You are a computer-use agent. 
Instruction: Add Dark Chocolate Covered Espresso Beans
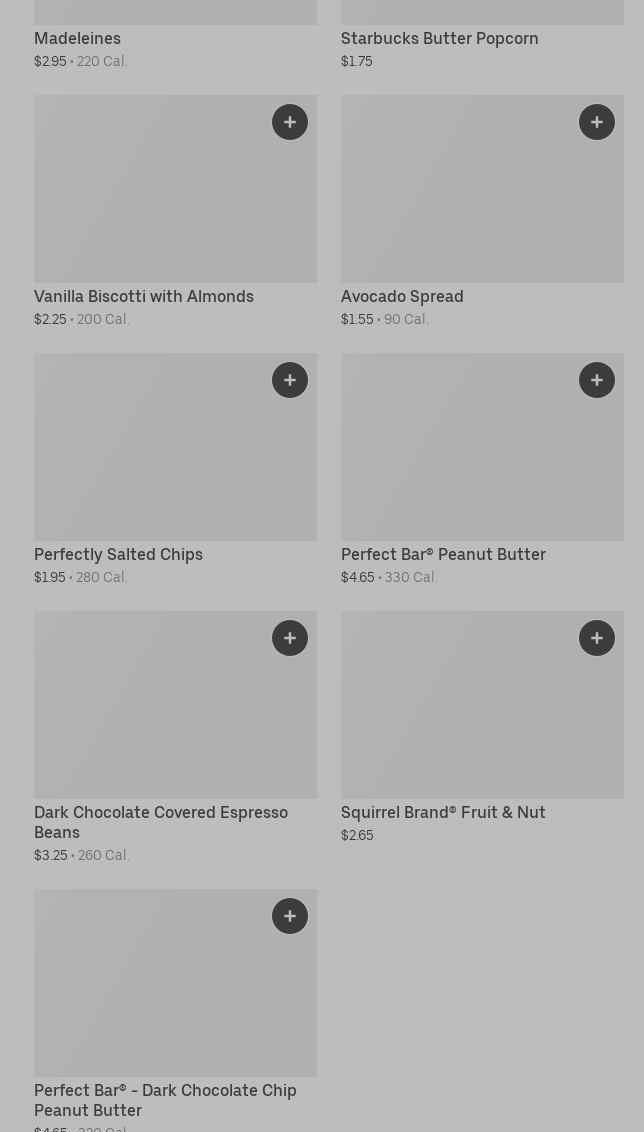[x=290, y=638]
